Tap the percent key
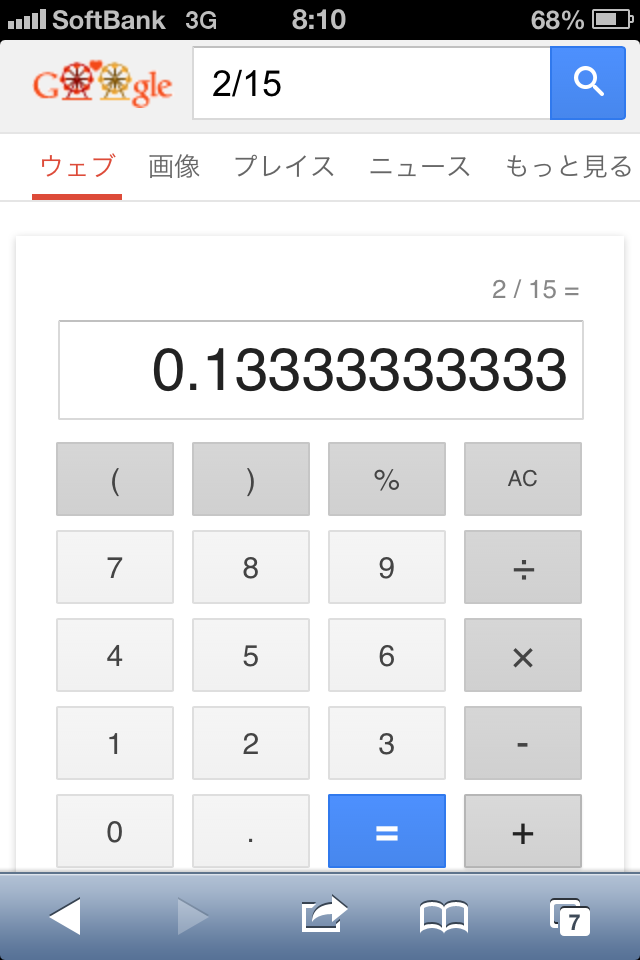The height and width of the screenshot is (960, 640). point(387,479)
